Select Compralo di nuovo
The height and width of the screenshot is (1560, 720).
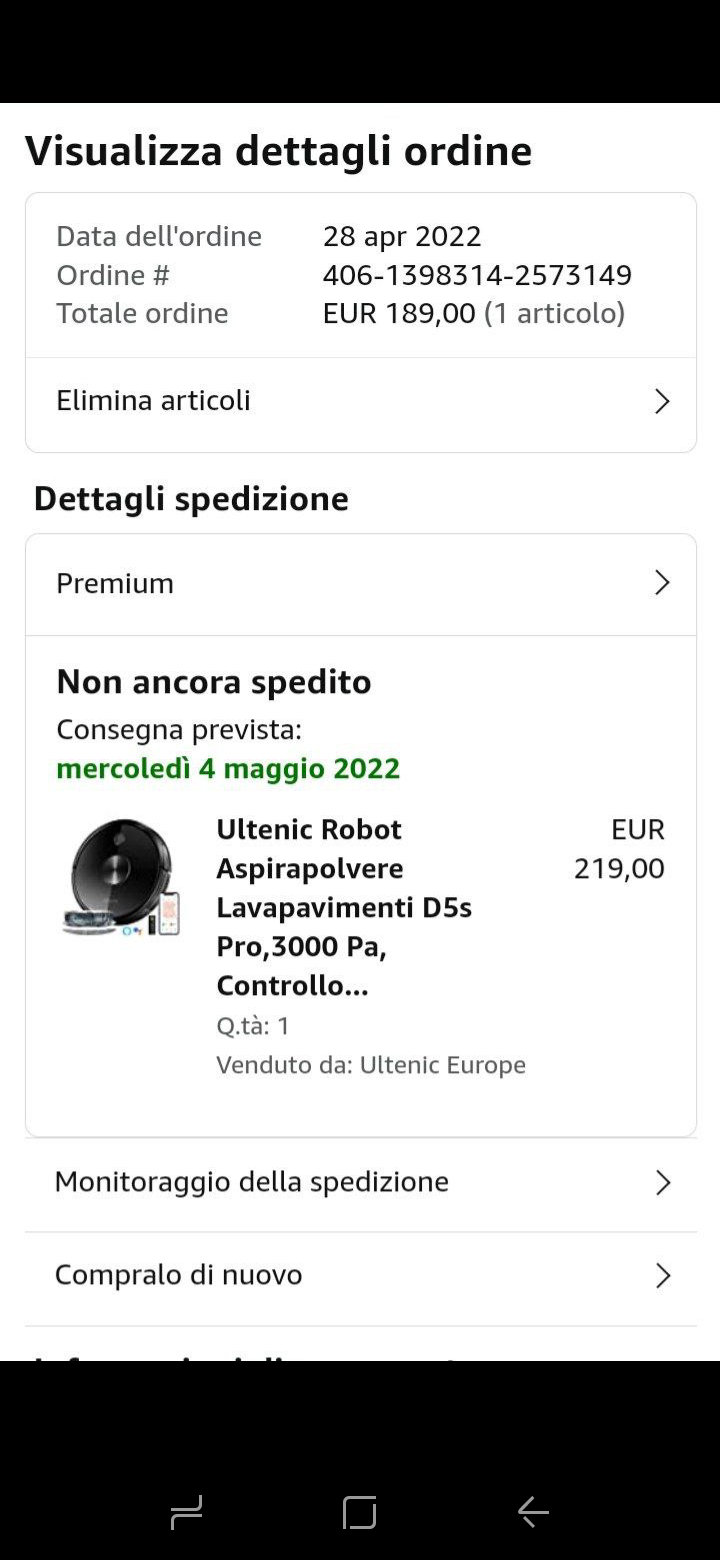[360, 1276]
